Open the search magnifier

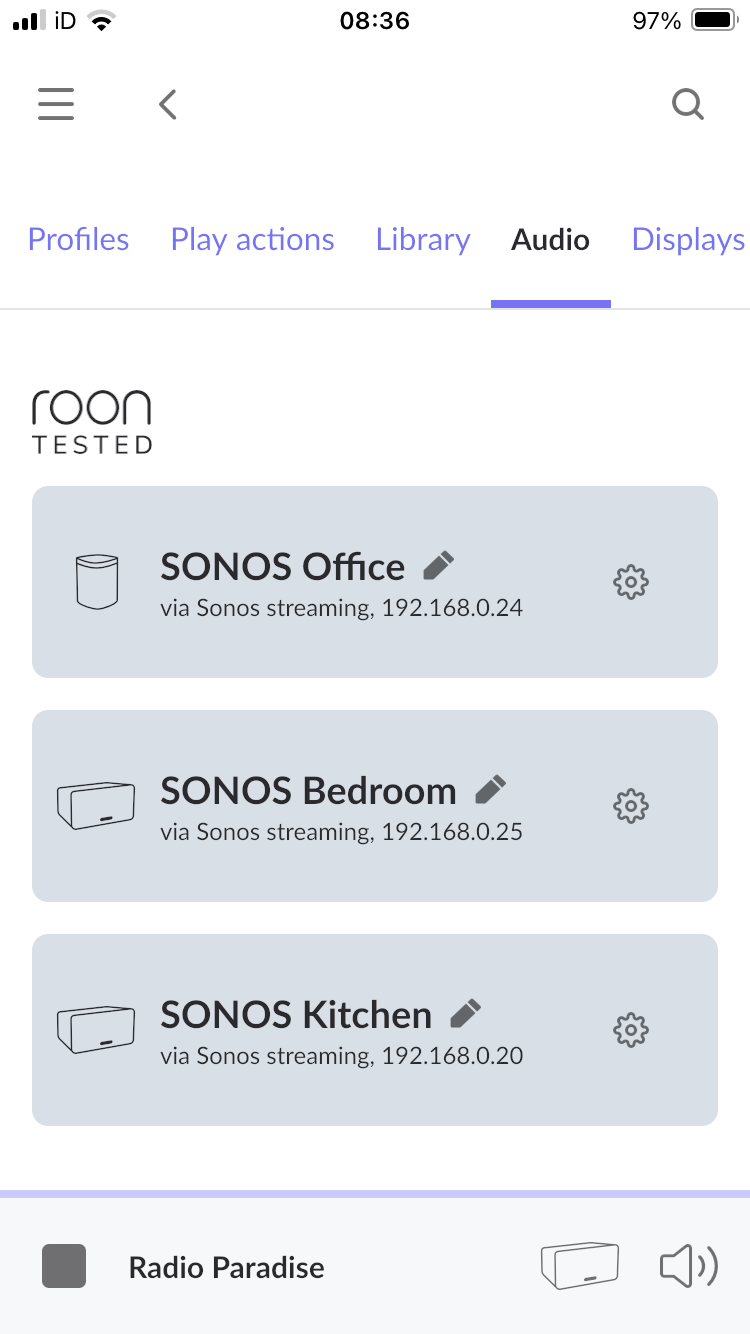(688, 104)
